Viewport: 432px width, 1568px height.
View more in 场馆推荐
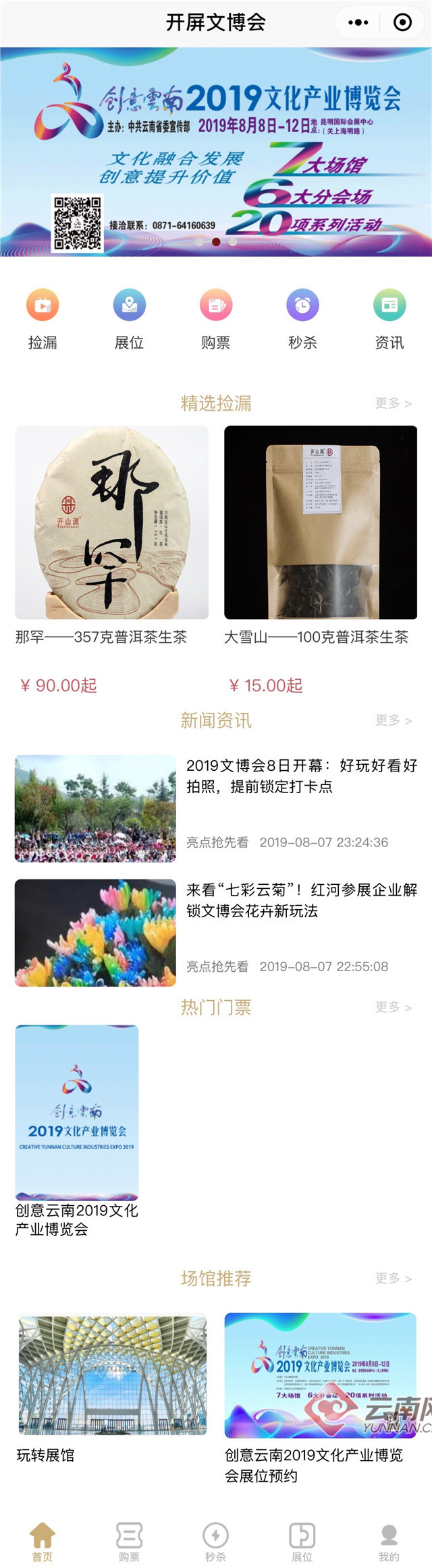[393, 1278]
